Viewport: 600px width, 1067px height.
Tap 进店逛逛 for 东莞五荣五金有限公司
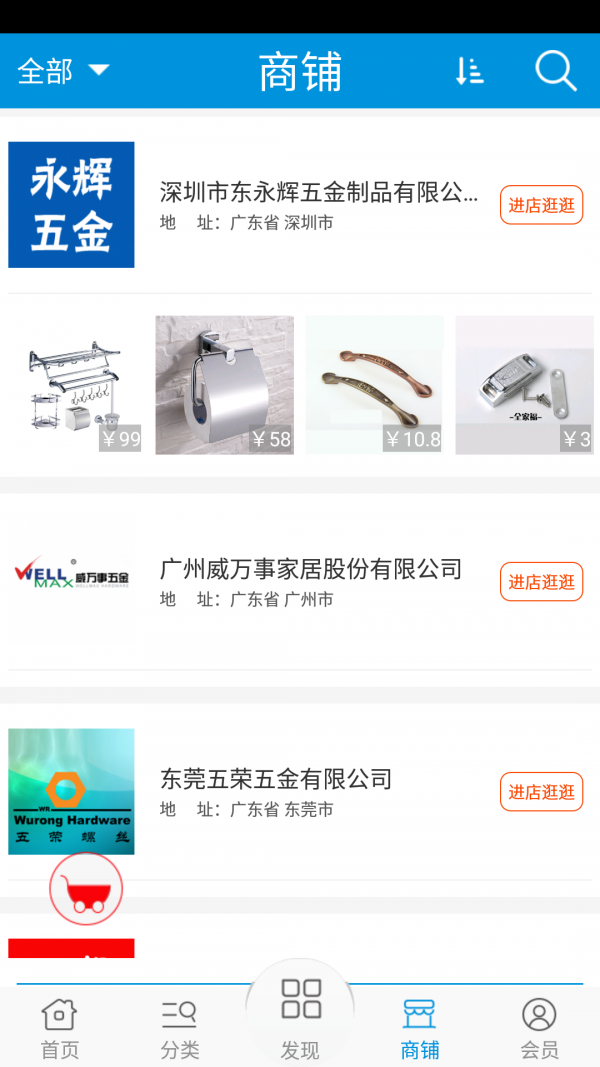[541, 792]
